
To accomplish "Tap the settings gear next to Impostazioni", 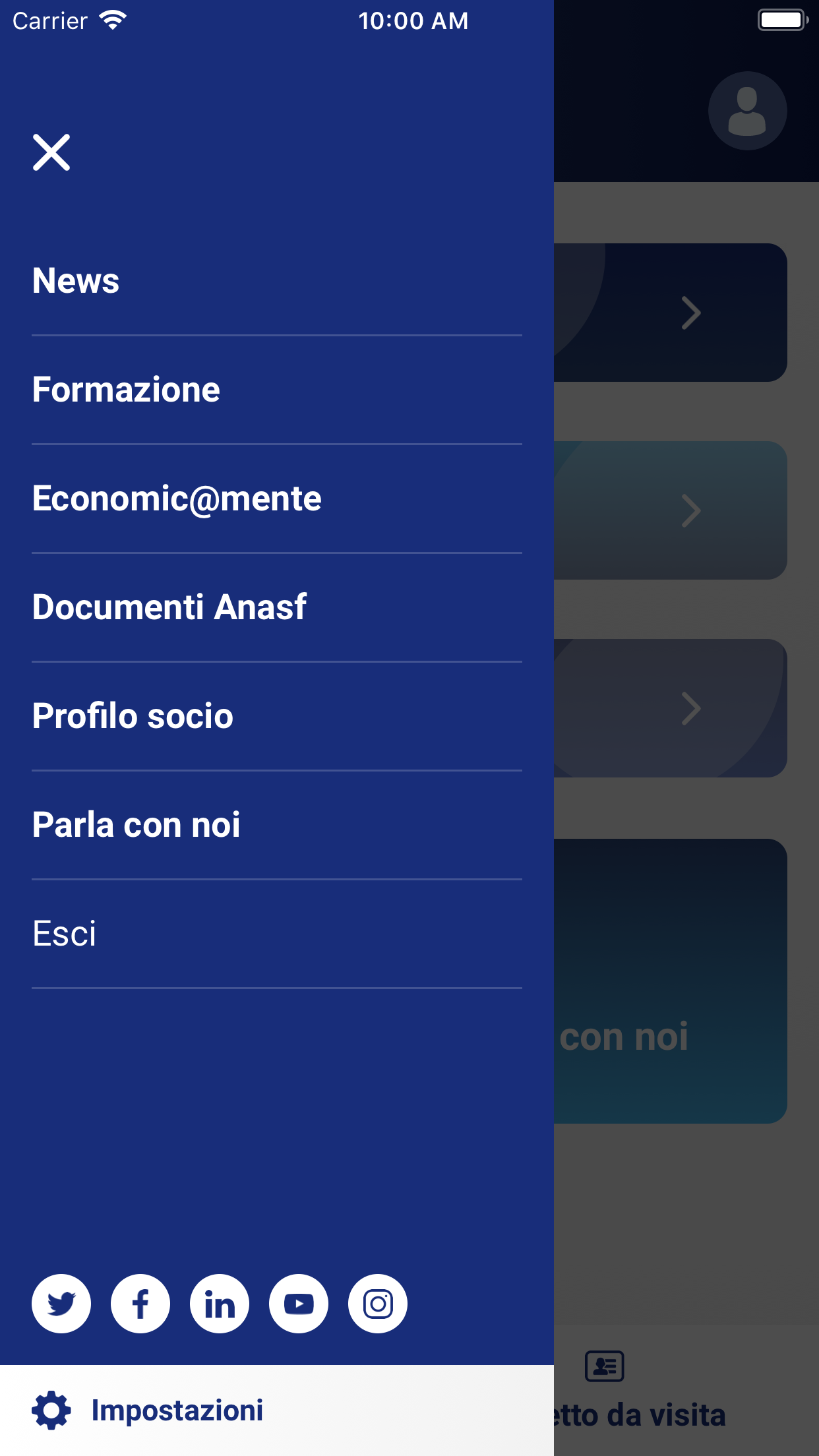I will tap(51, 1410).
